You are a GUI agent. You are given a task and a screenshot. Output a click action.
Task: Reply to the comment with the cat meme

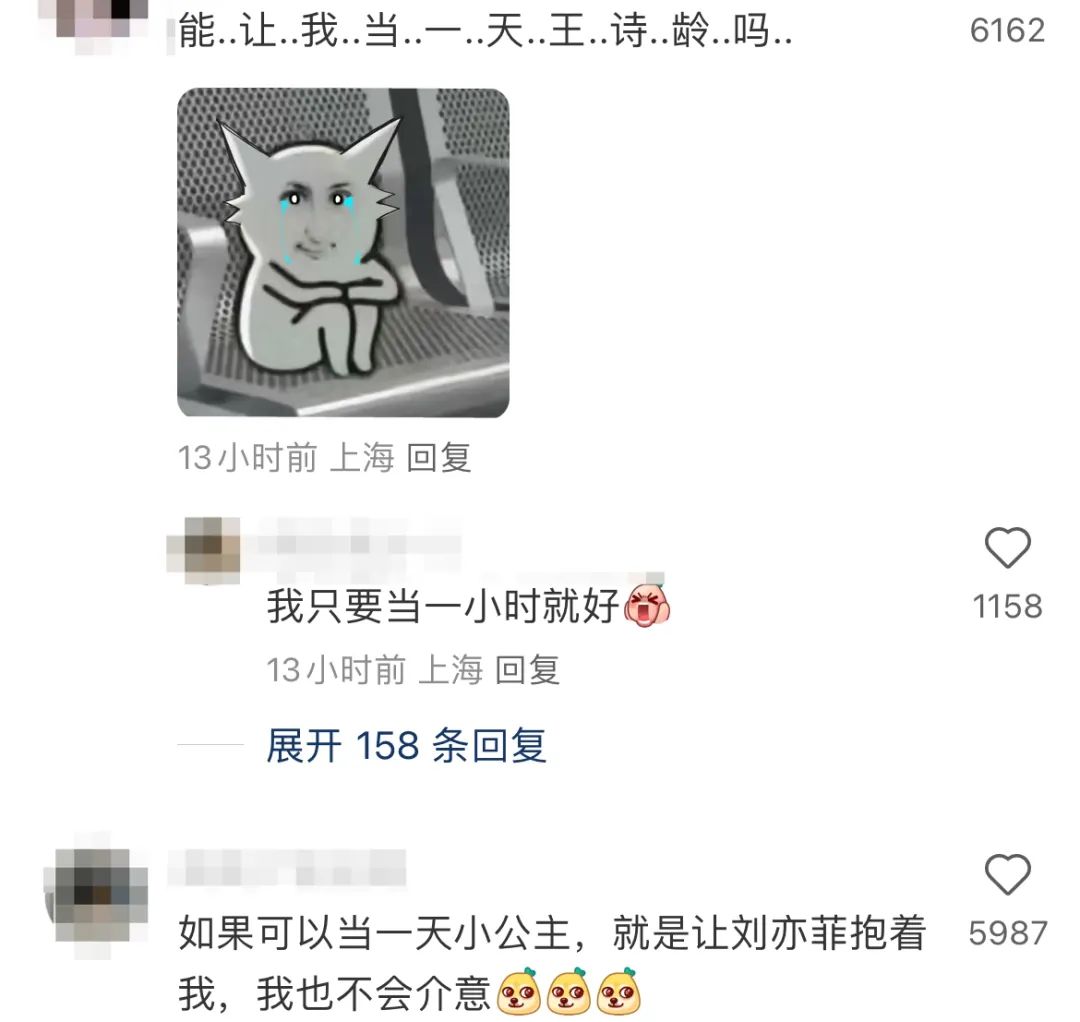click(x=439, y=459)
